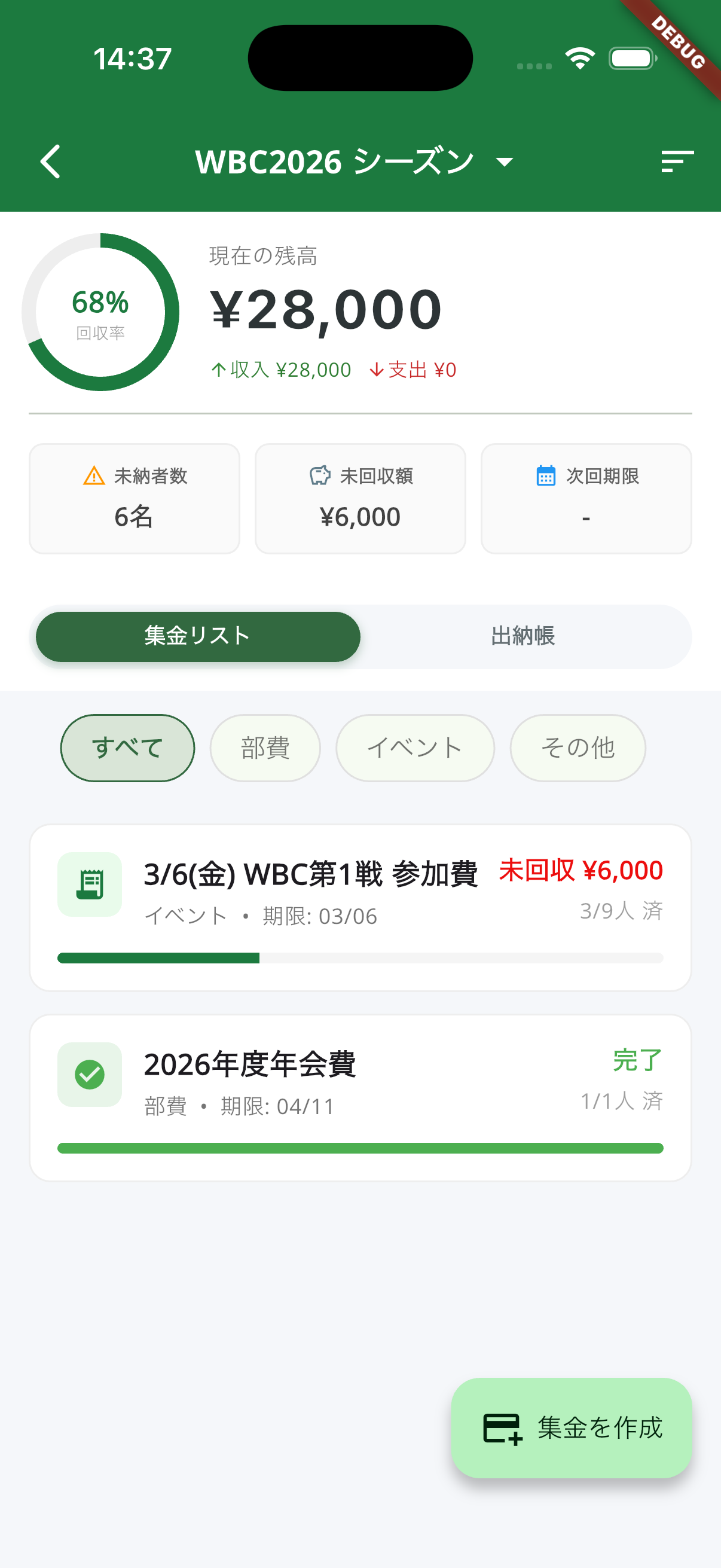721x1568 pixels.
Task: Select the 集金リスト tab
Action: 197,636
